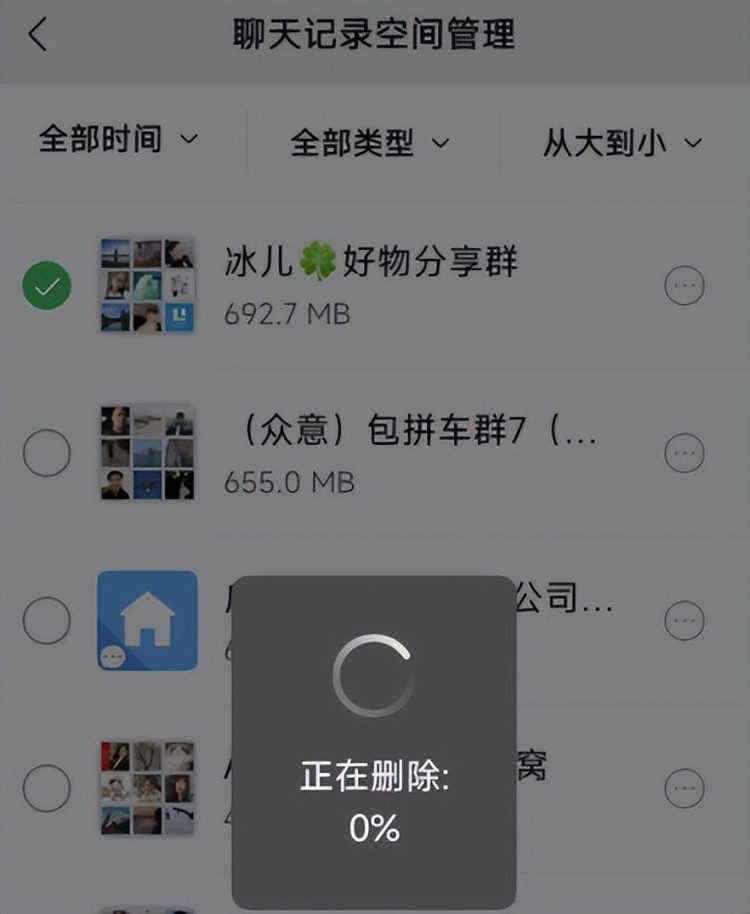Tap the 655.0 MB size label
Screen dimensions: 750x914
point(283,481)
